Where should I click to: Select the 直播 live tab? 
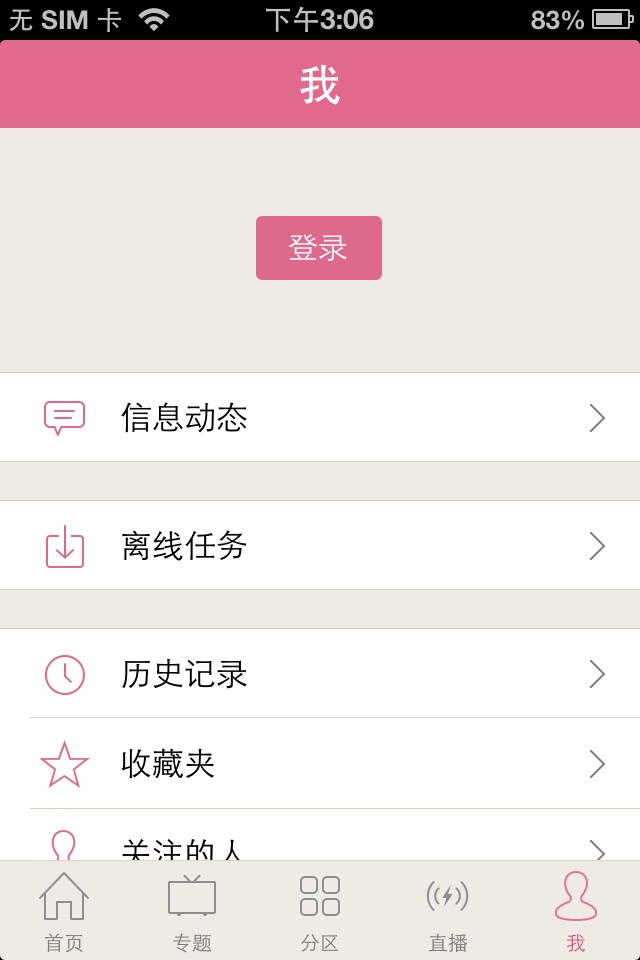tap(448, 912)
